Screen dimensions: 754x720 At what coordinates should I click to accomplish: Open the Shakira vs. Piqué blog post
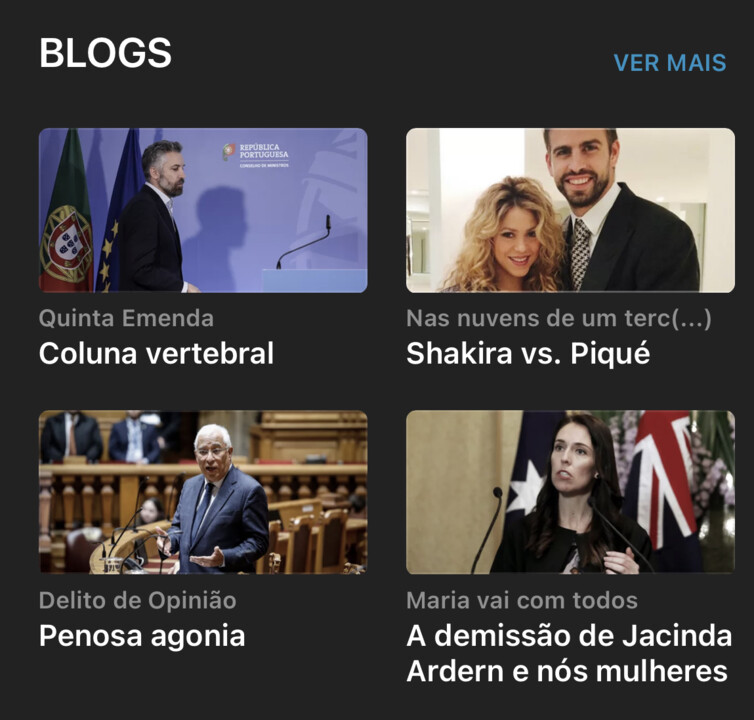point(528,353)
